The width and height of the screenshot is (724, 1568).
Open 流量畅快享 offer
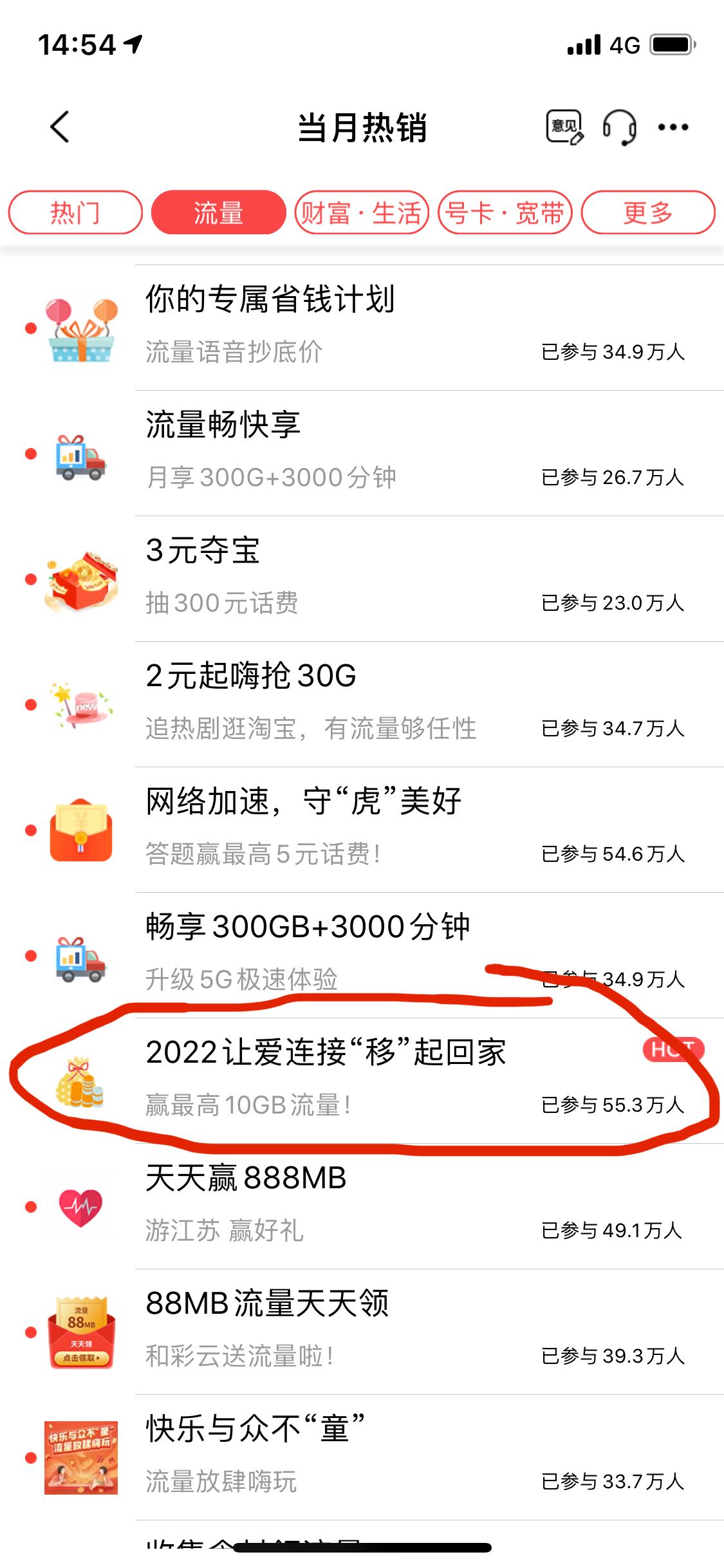tap(362, 453)
